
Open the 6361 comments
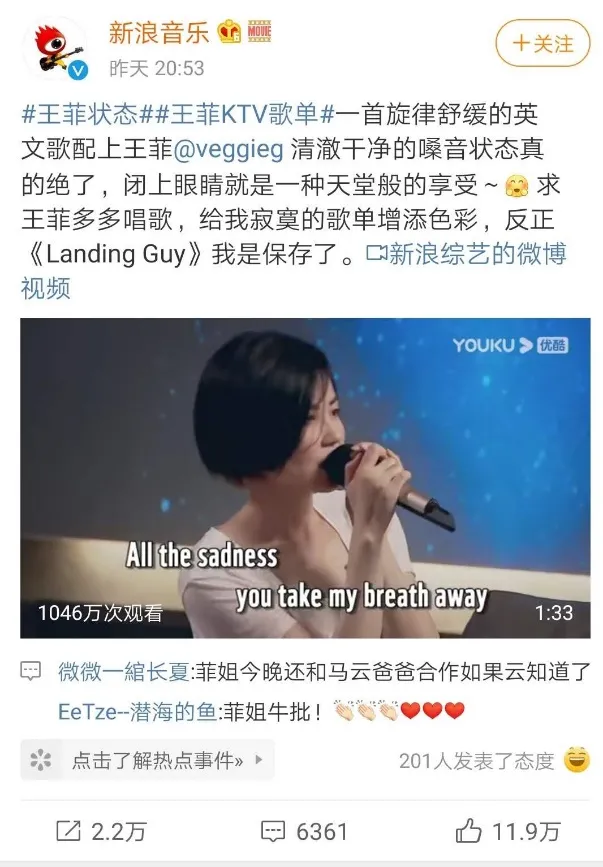pos(303,831)
